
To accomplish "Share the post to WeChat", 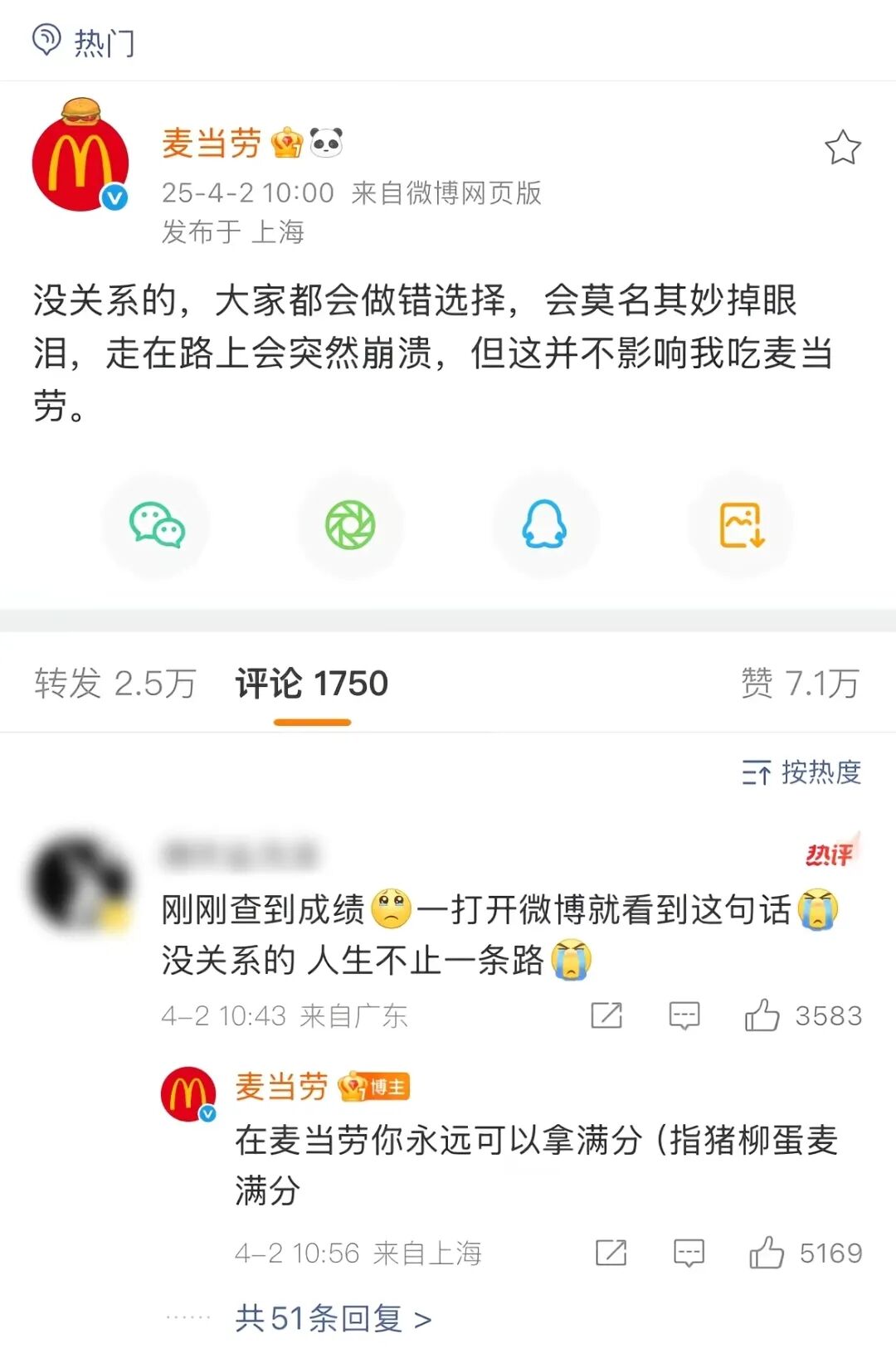I will pyautogui.click(x=156, y=525).
